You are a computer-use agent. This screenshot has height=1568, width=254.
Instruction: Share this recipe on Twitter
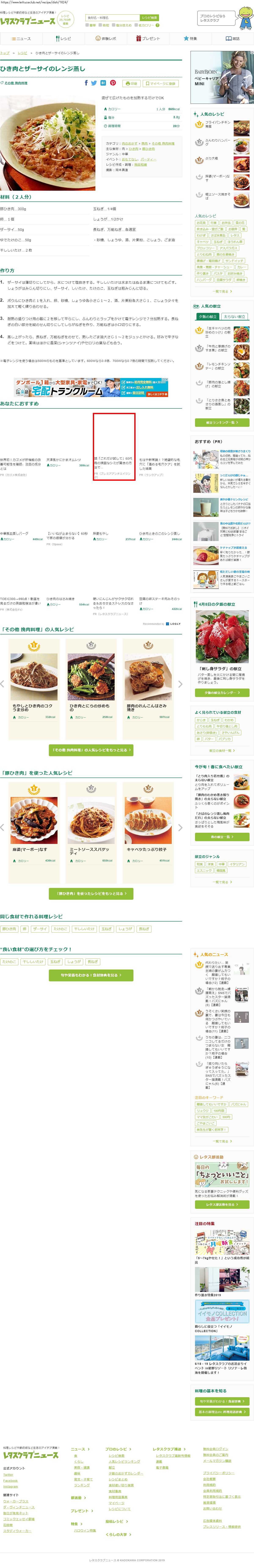click(94, 83)
